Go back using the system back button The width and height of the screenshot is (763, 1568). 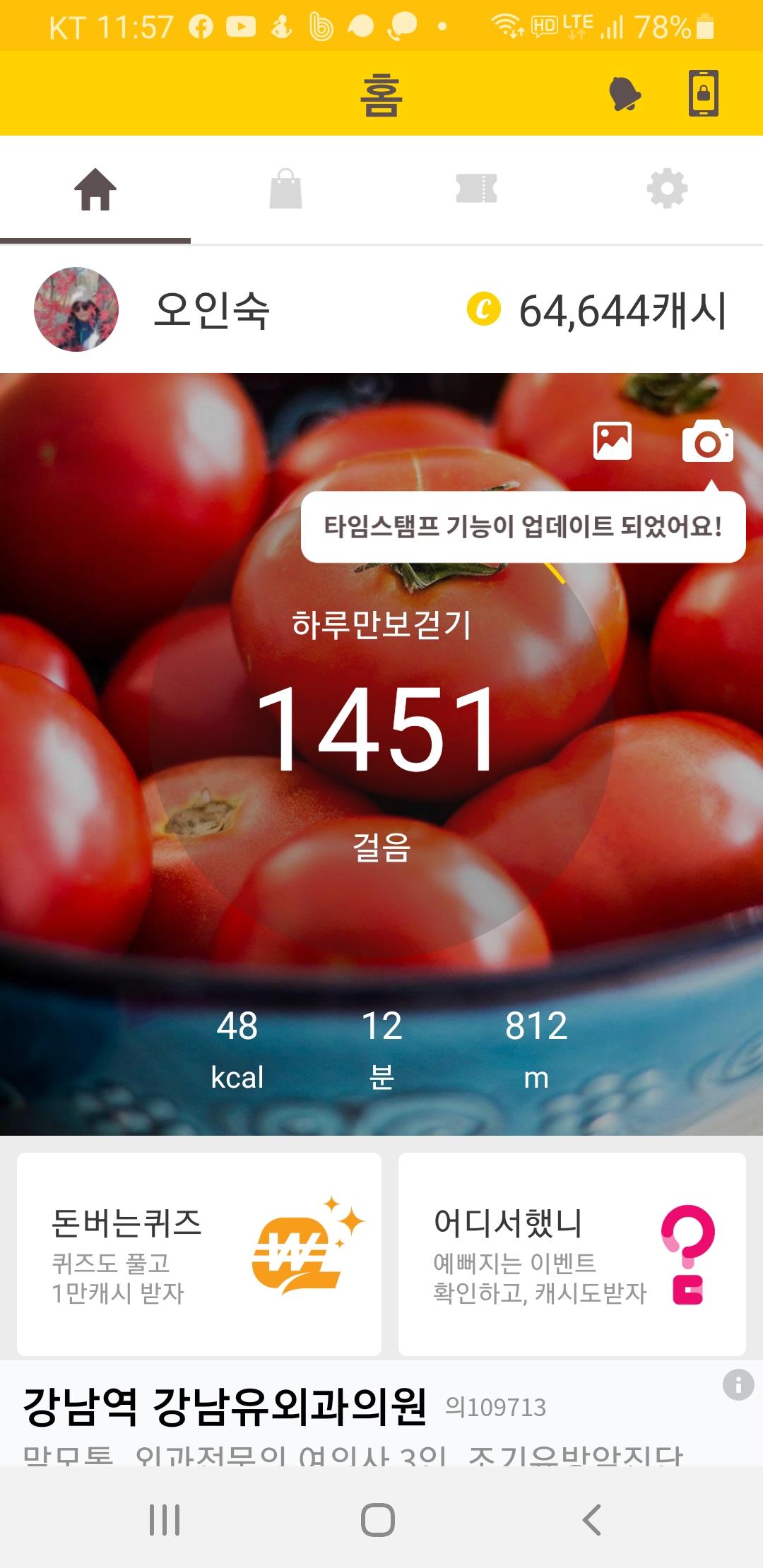click(x=592, y=1520)
